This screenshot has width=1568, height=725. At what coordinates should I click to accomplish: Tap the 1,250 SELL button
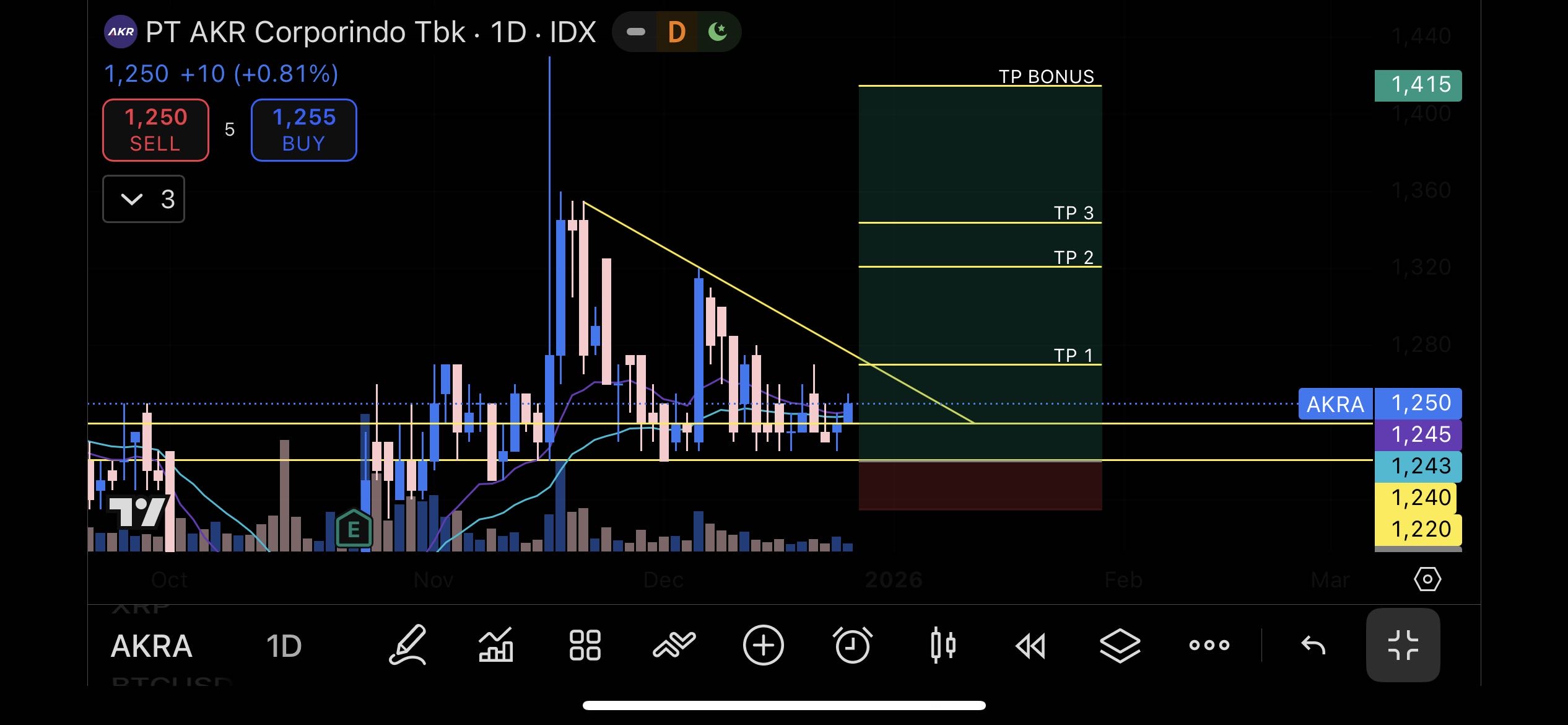tap(155, 130)
